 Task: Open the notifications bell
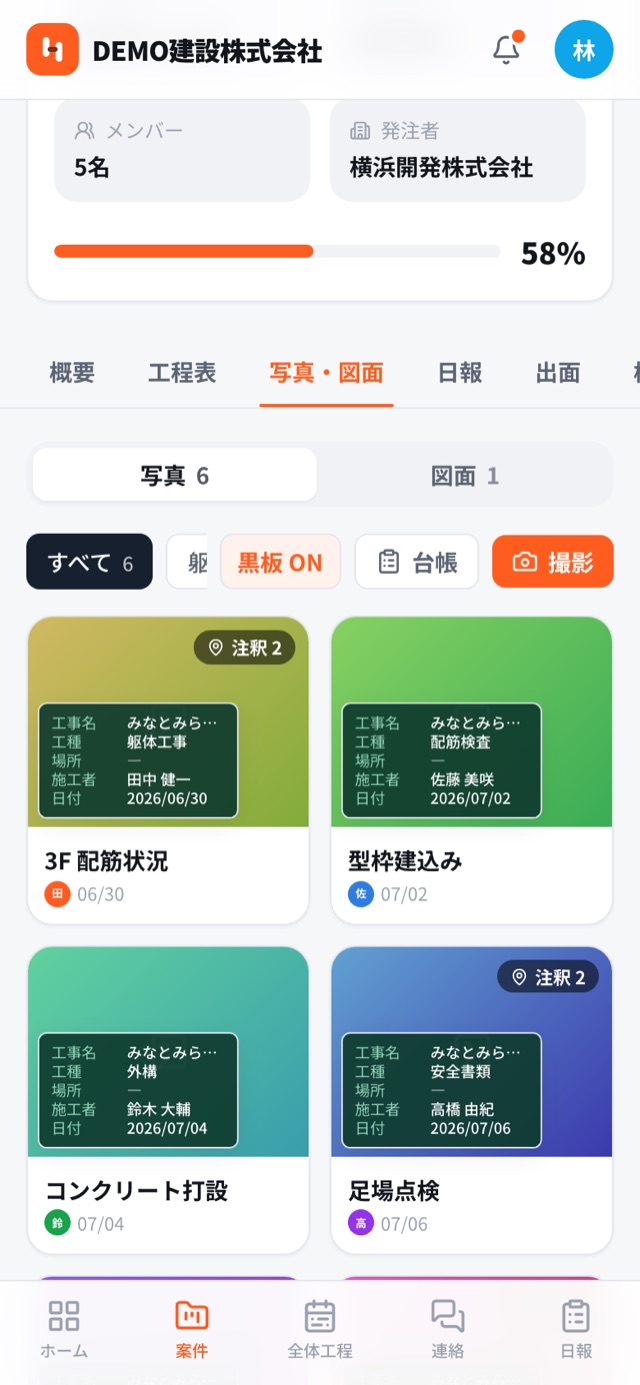(x=507, y=49)
